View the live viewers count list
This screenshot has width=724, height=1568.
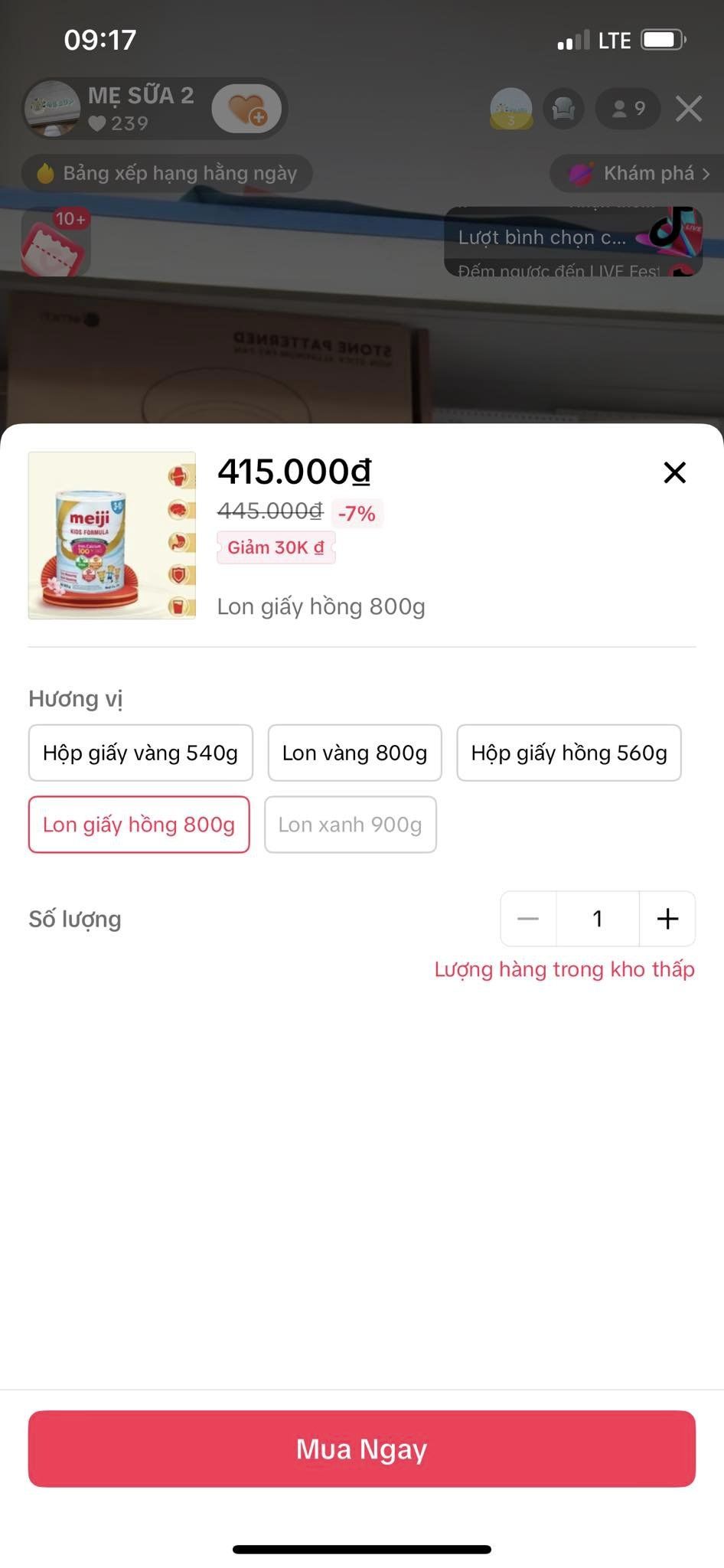coord(628,109)
